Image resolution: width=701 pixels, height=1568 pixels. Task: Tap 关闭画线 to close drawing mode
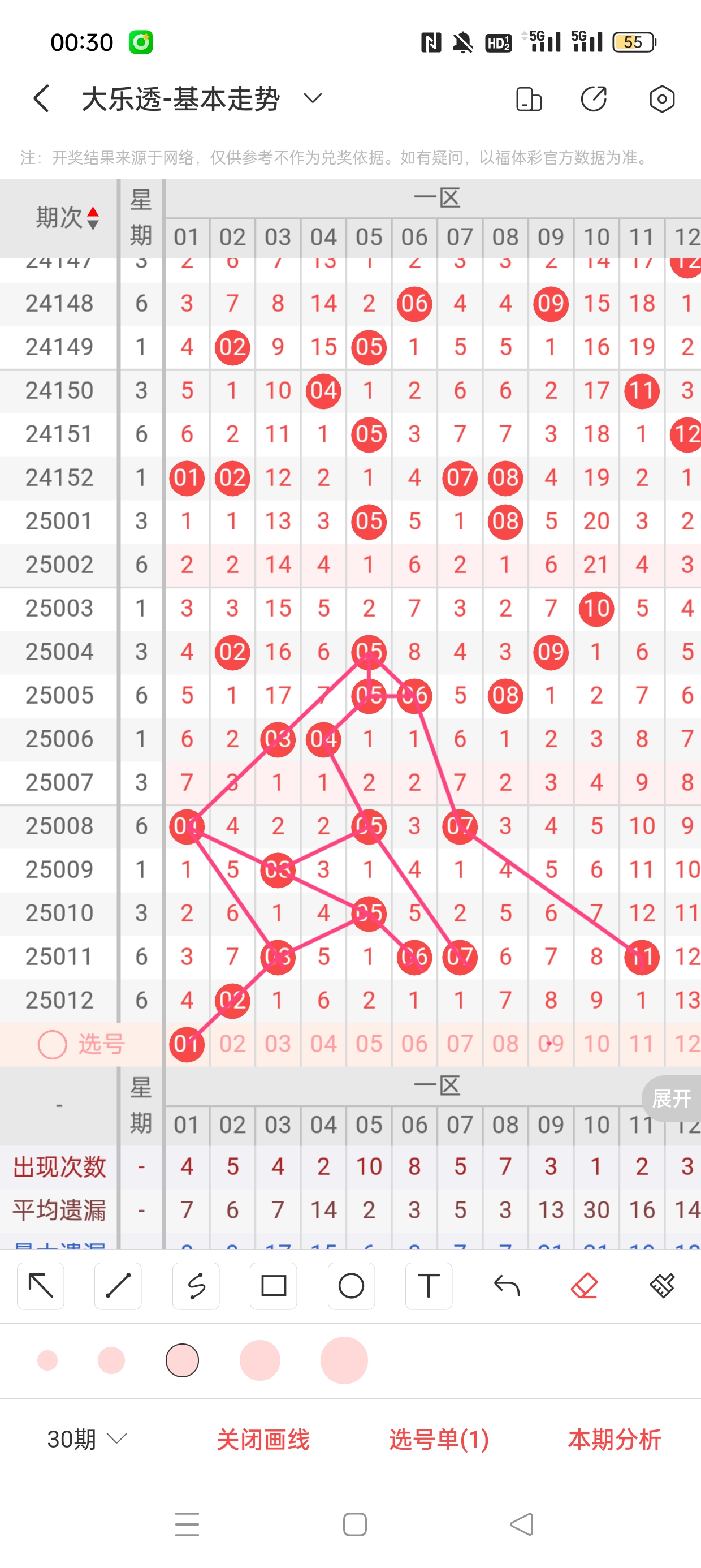(263, 1439)
